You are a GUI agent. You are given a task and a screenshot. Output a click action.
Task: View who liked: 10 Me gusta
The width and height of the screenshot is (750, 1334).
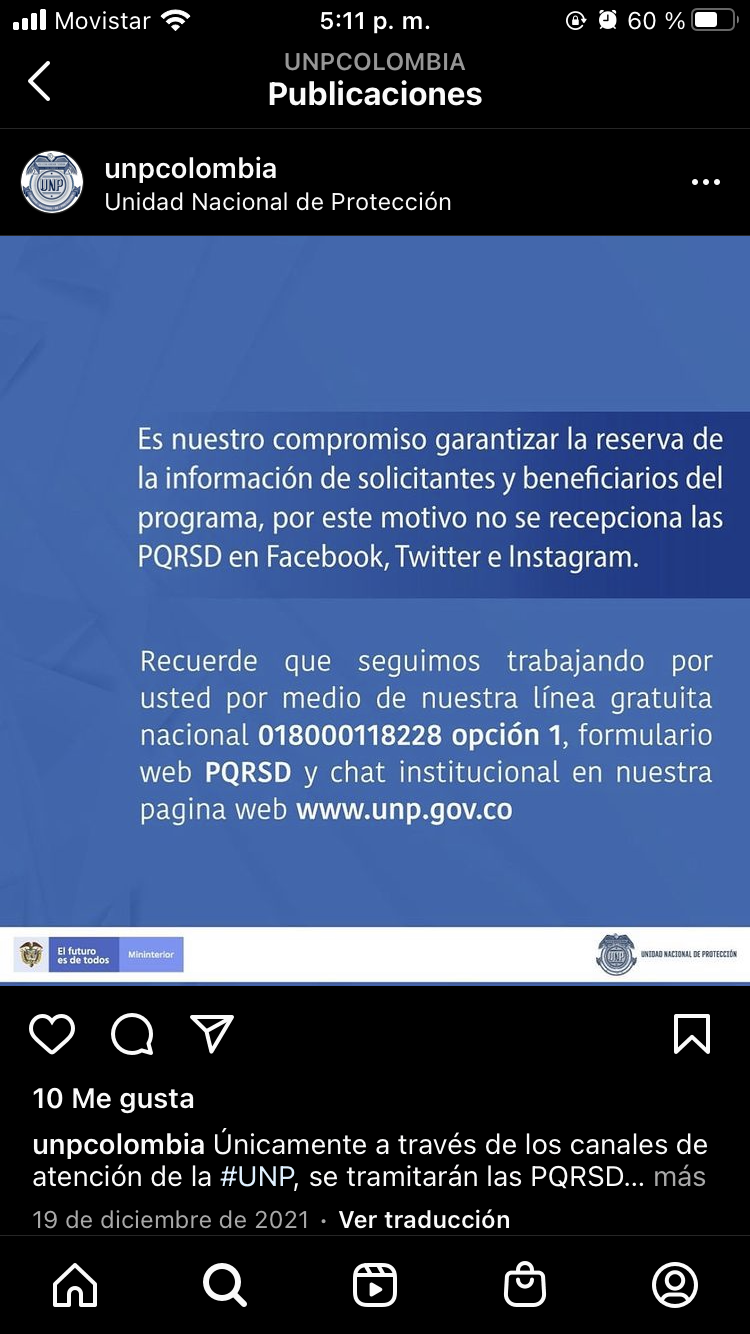pos(113,1098)
